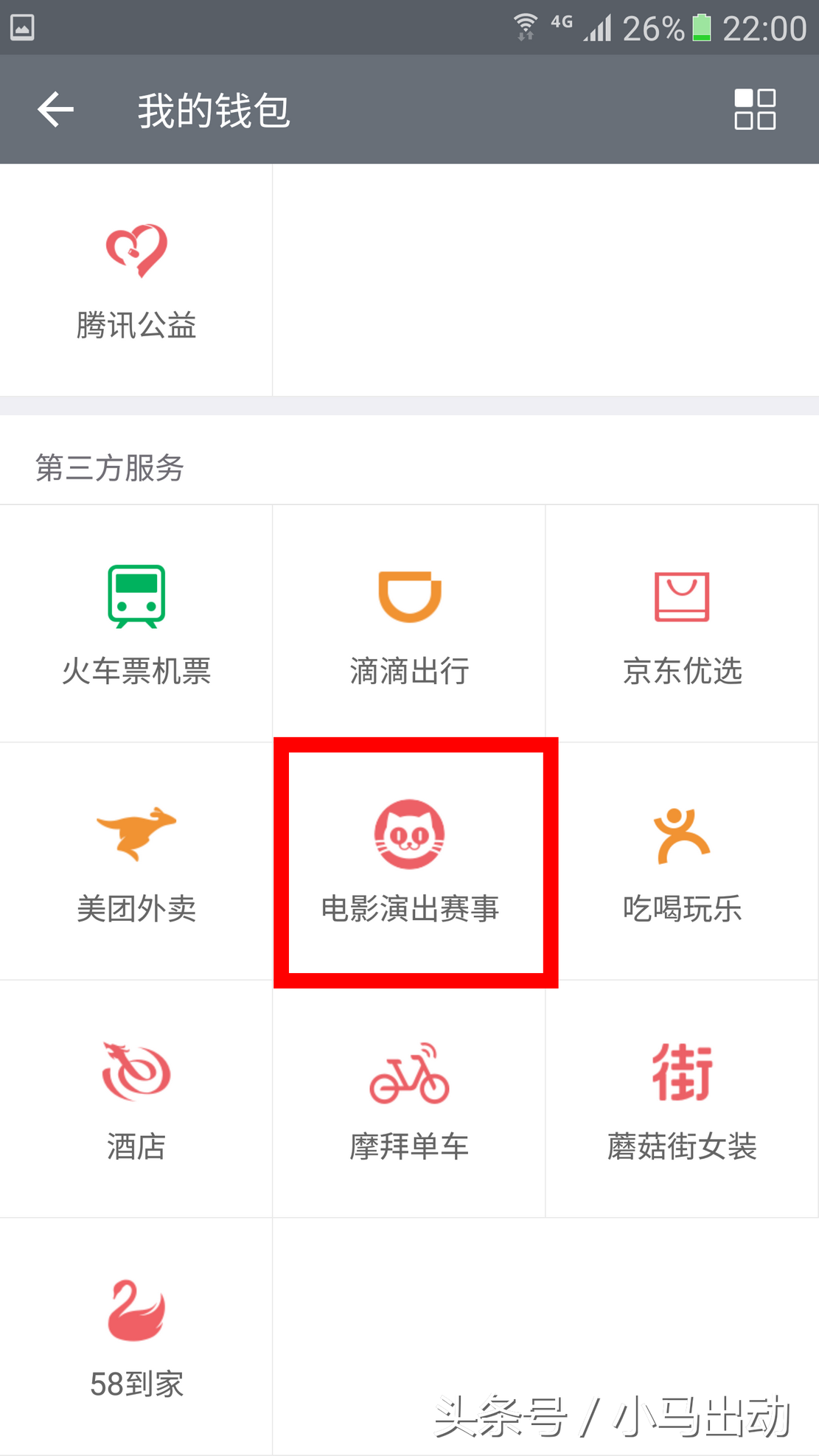The image size is (819, 1456).
Task: Open 摩拜单车
Action: click(409, 1098)
